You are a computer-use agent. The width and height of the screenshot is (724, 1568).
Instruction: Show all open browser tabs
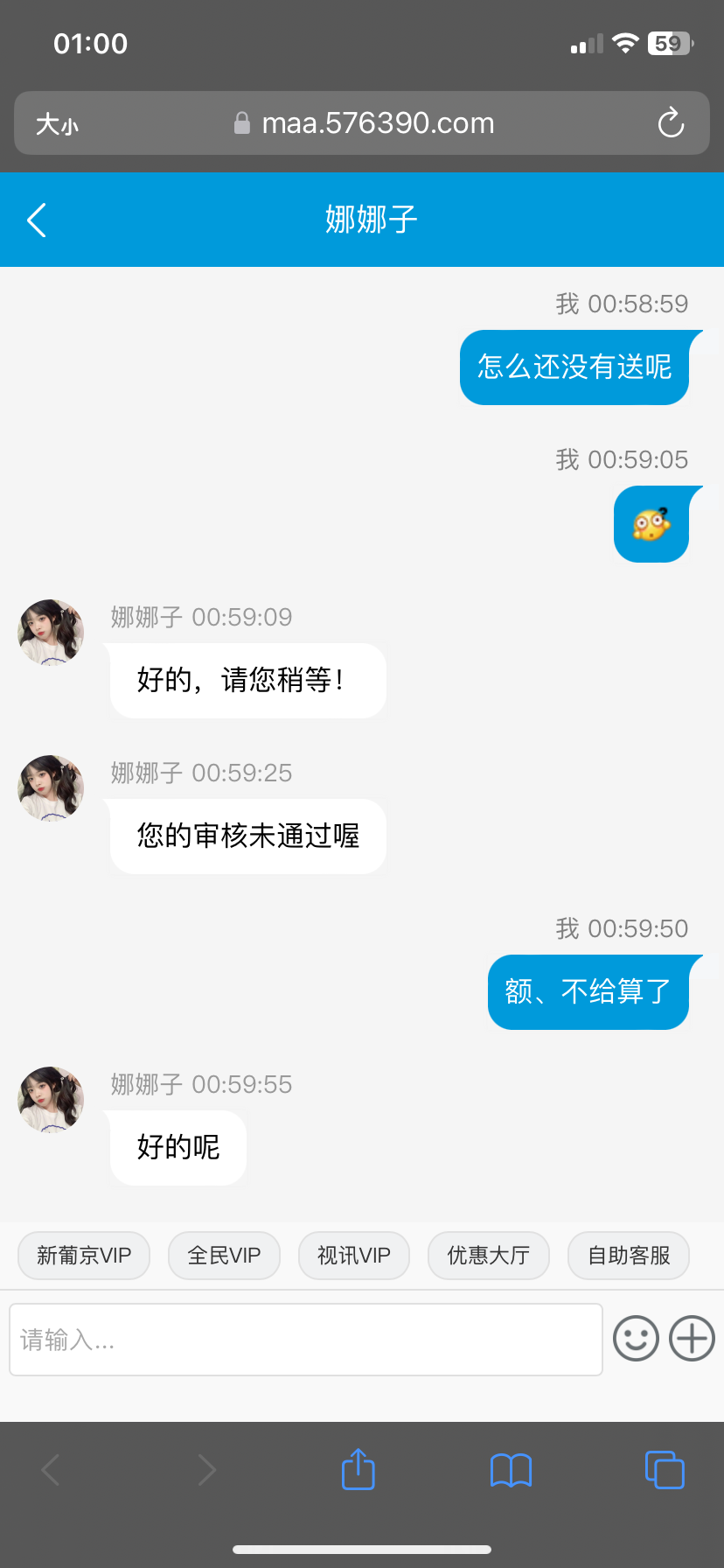pyautogui.click(x=665, y=1469)
